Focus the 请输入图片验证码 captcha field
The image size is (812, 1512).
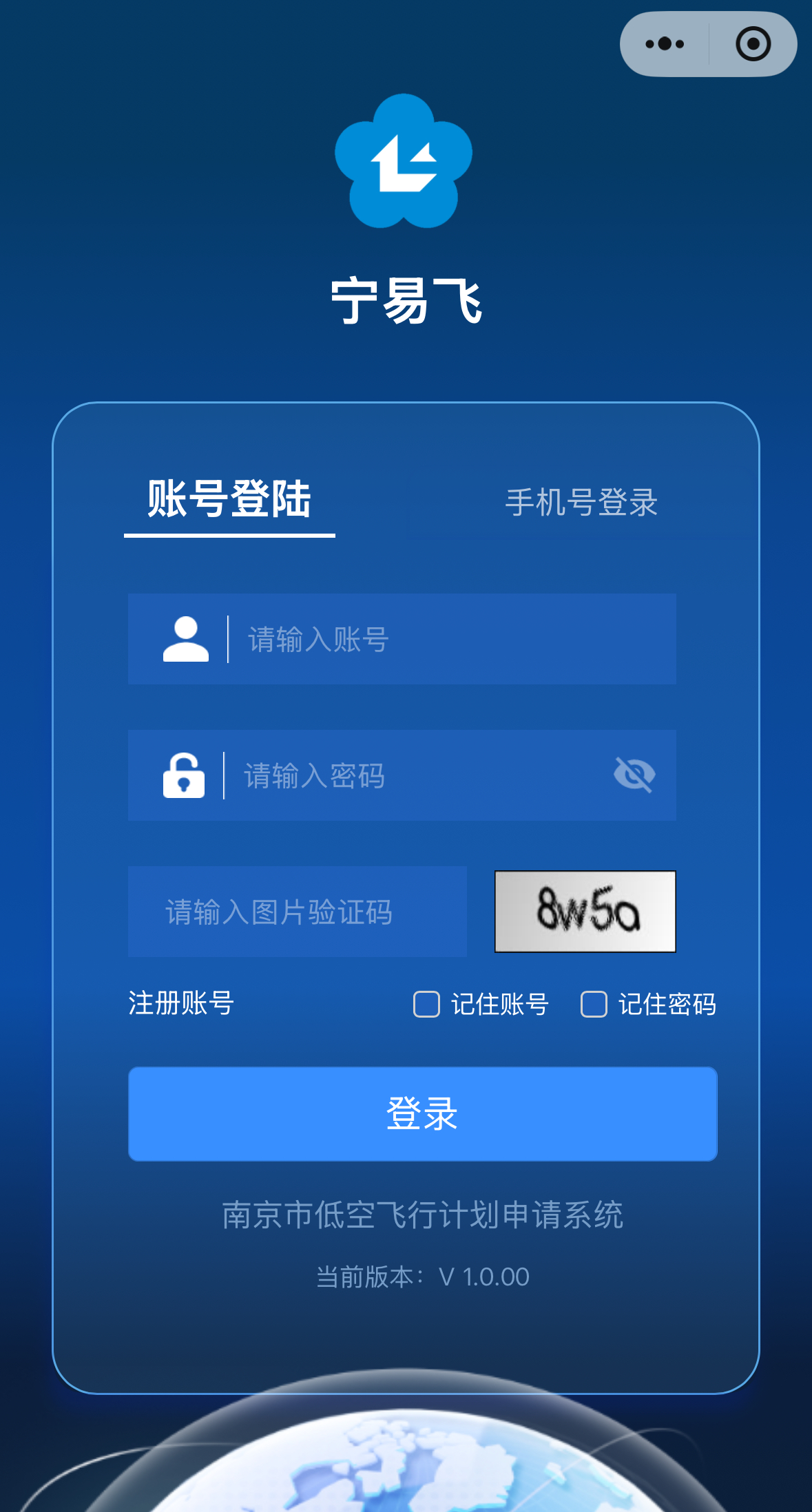pos(298,912)
